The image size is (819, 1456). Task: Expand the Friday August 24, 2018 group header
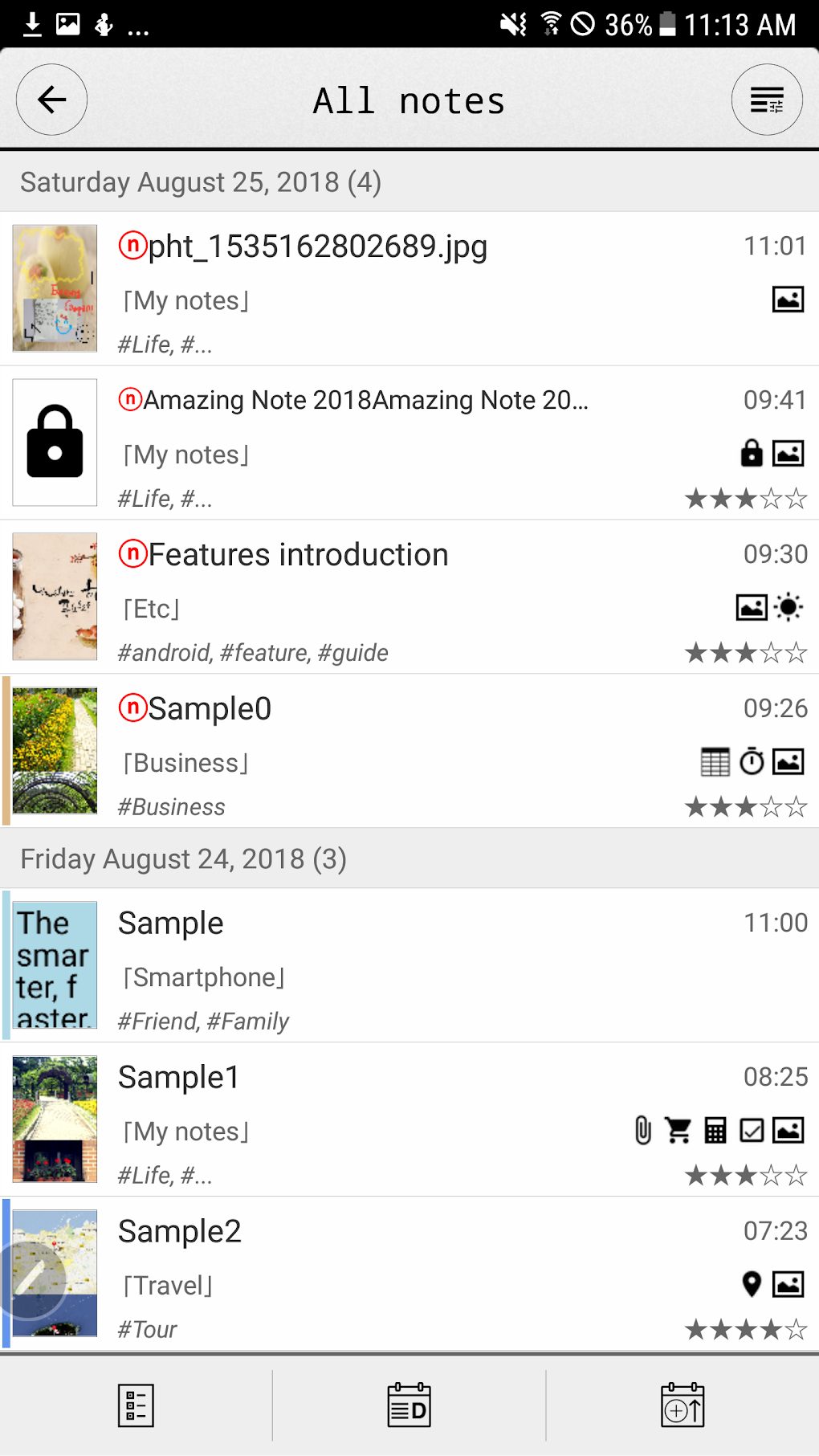tap(184, 859)
